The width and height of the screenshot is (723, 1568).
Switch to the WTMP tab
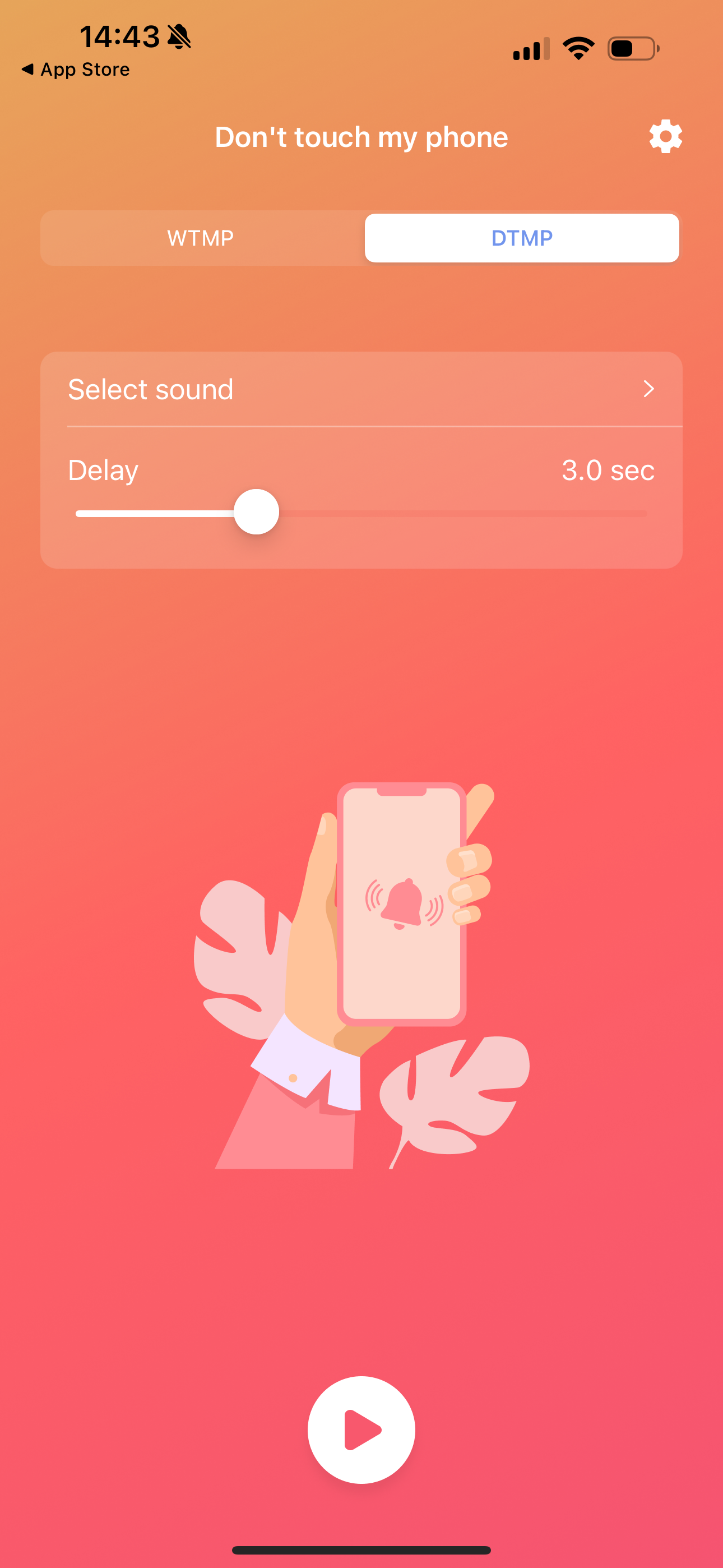(201, 238)
